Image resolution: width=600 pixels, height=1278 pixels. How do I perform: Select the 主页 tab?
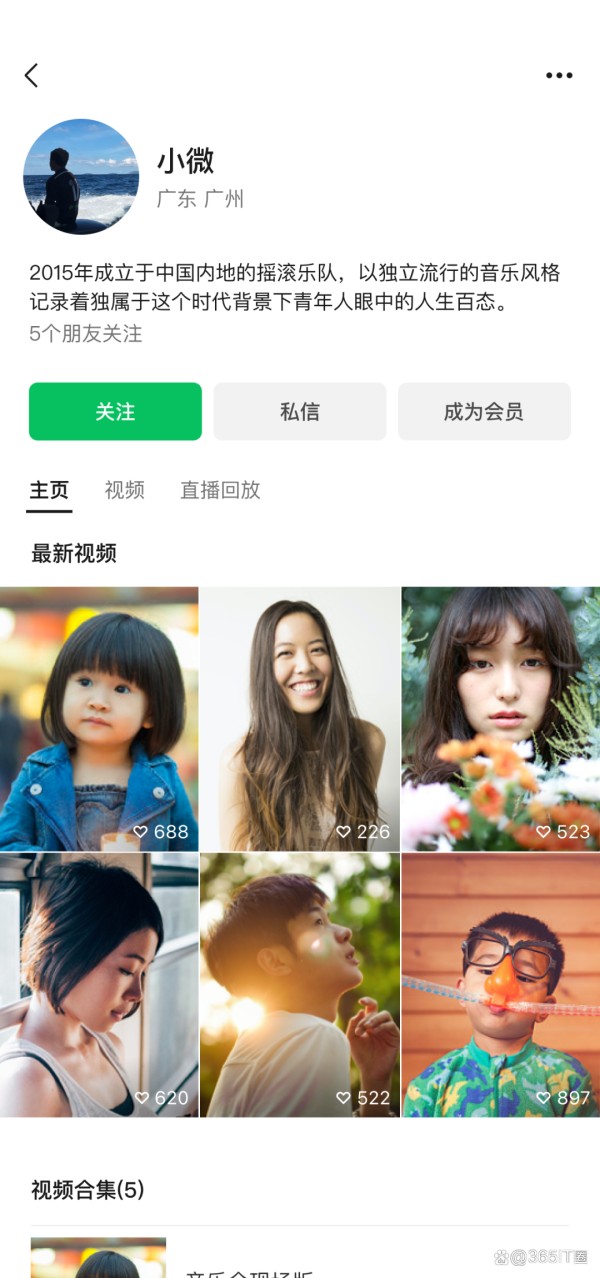[49, 490]
